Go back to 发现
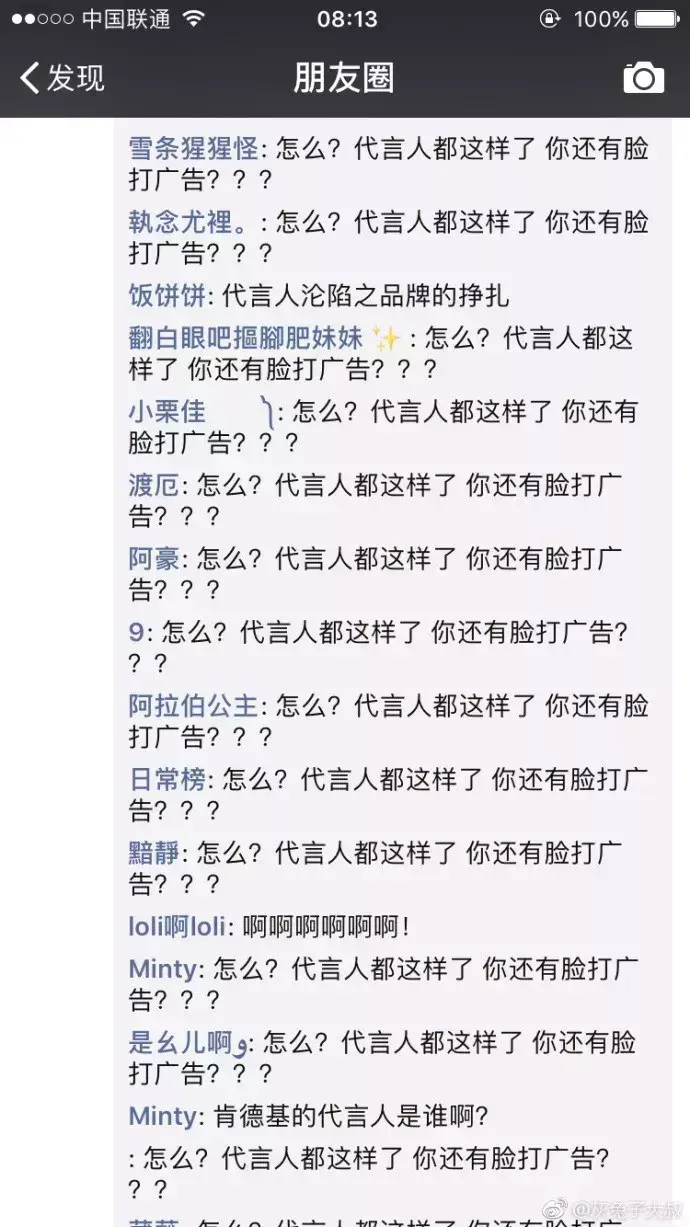The height and width of the screenshot is (1227, 690). coord(62,77)
